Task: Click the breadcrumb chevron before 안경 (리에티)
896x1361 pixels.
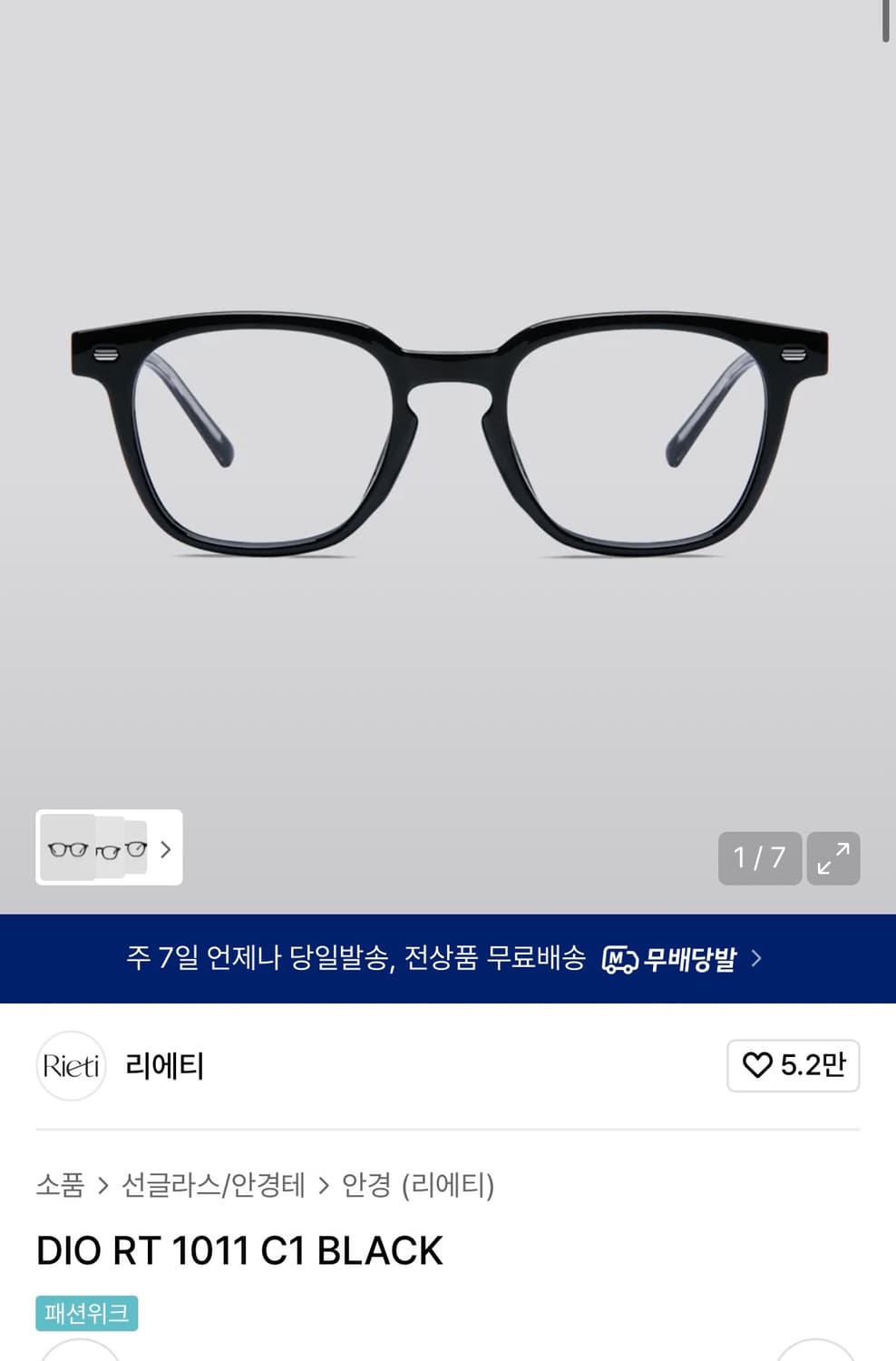Action: [325, 1185]
